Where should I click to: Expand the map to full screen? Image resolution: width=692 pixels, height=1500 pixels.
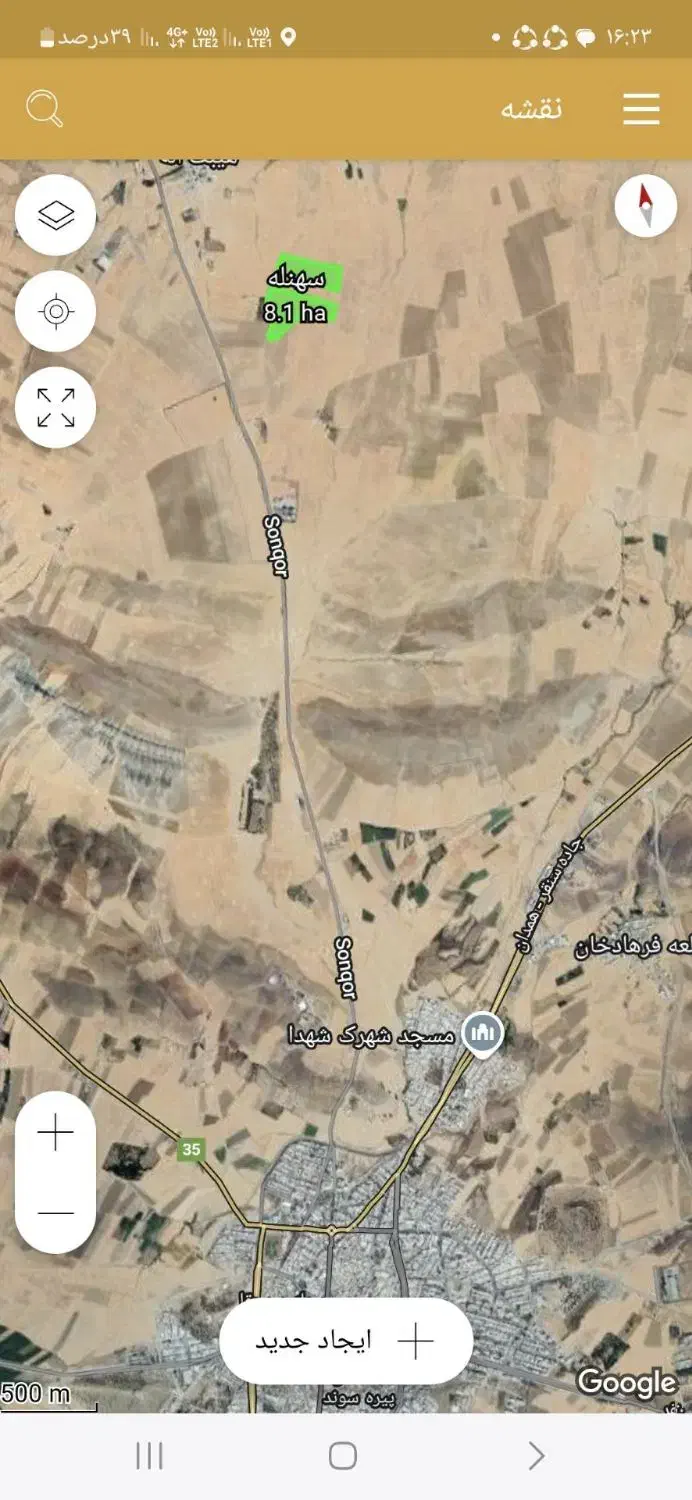[56, 408]
